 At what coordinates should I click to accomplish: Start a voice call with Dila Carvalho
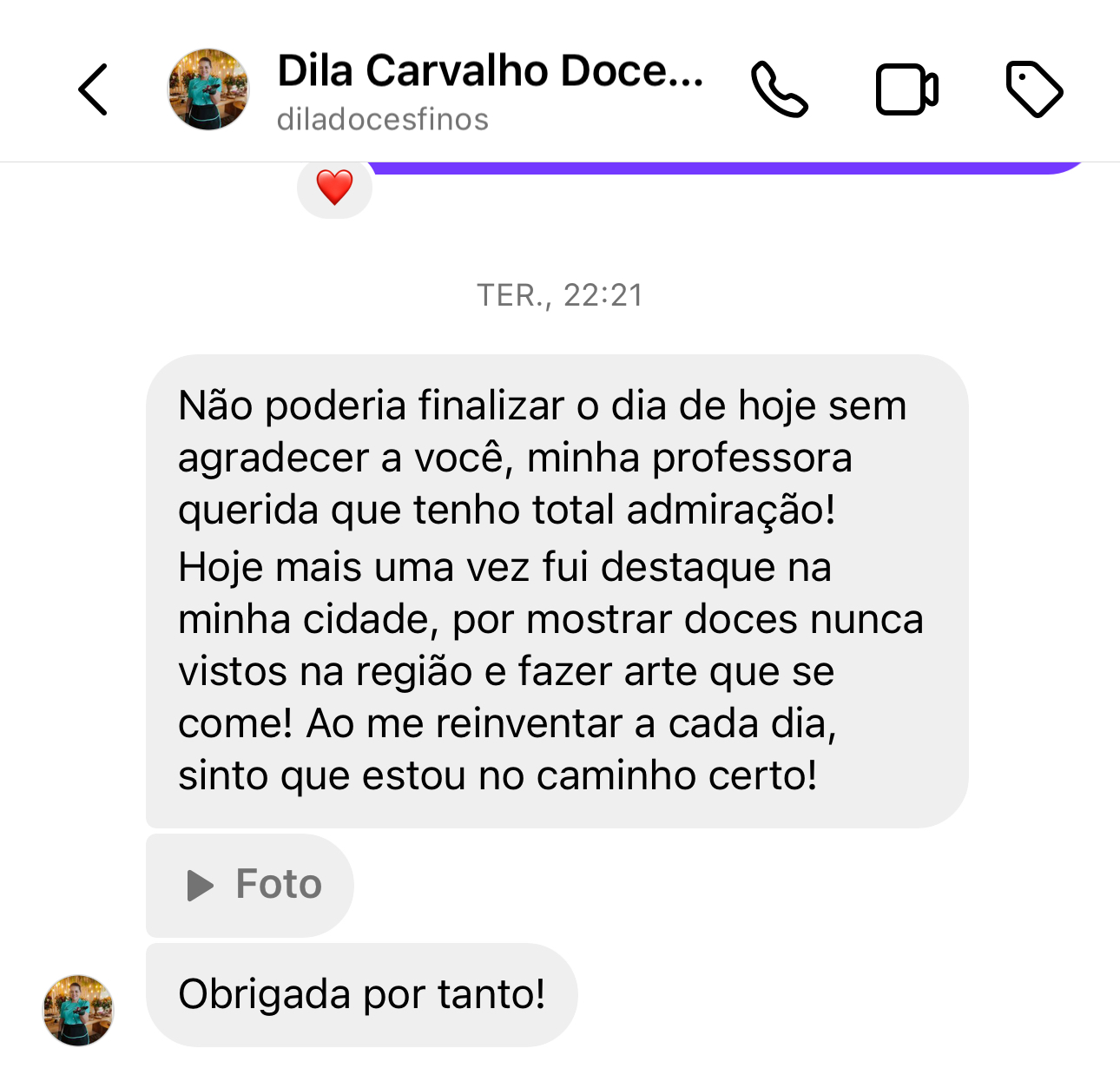click(x=779, y=89)
